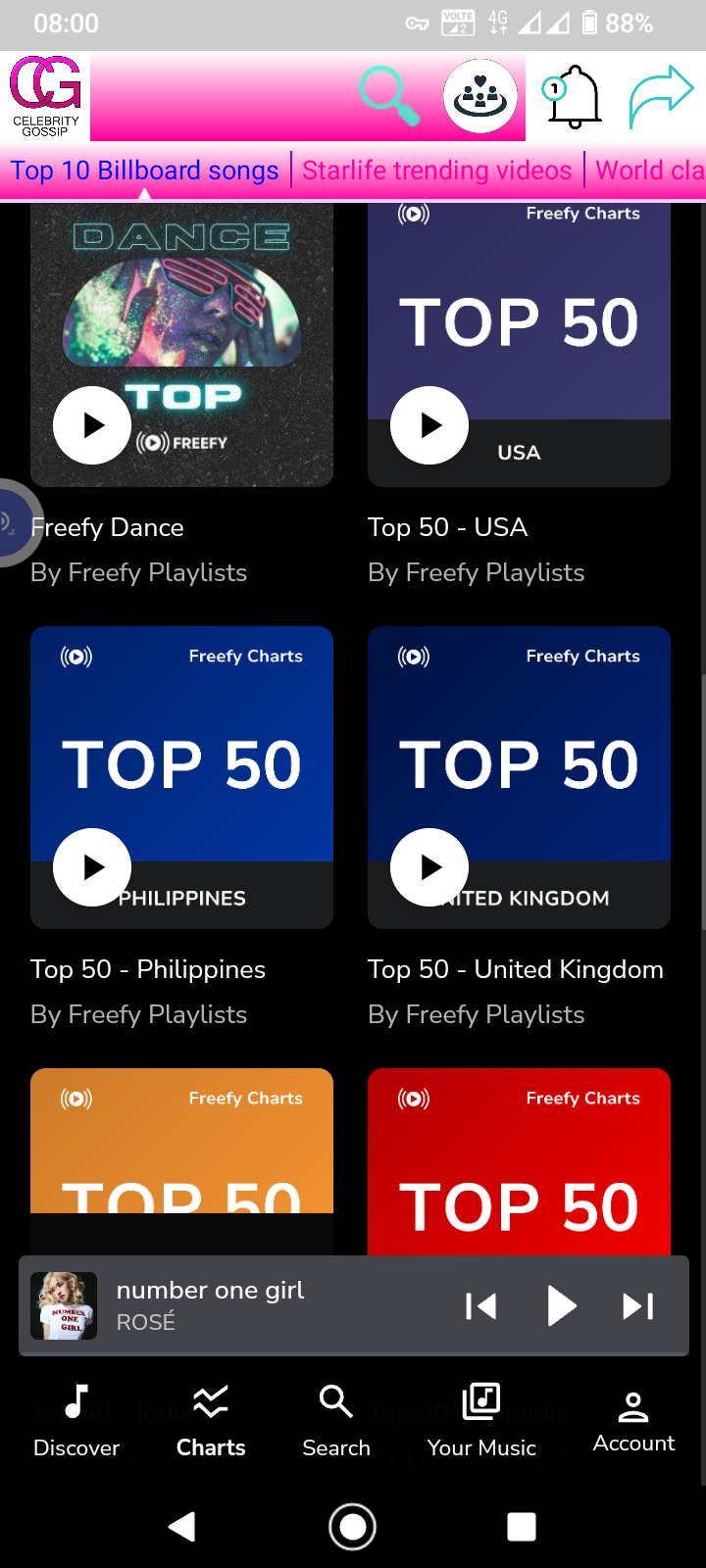Image resolution: width=706 pixels, height=1568 pixels.
Task: Play number one girl by ROSÉ
Action: pos(560,1306)
